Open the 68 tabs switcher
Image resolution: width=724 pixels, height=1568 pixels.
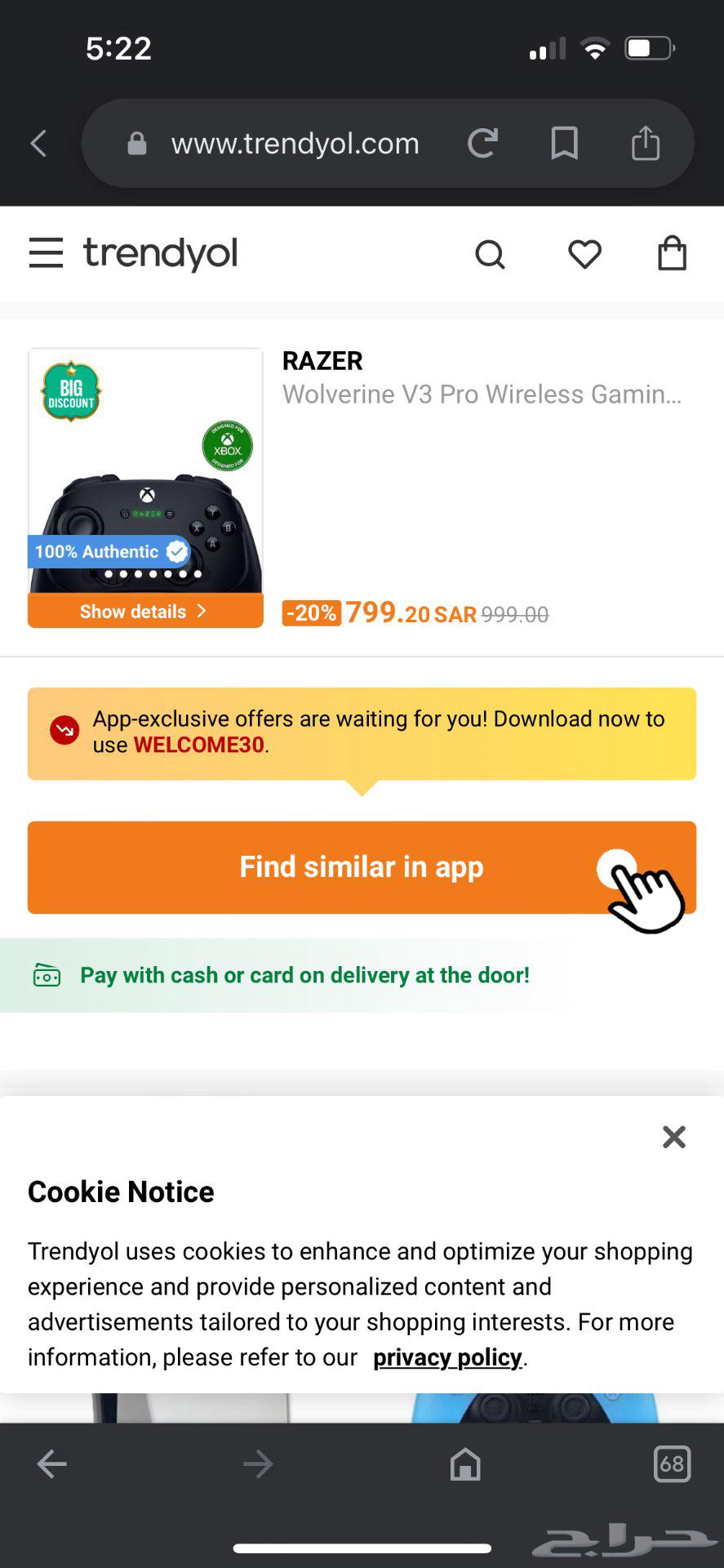pos(672,1464)
